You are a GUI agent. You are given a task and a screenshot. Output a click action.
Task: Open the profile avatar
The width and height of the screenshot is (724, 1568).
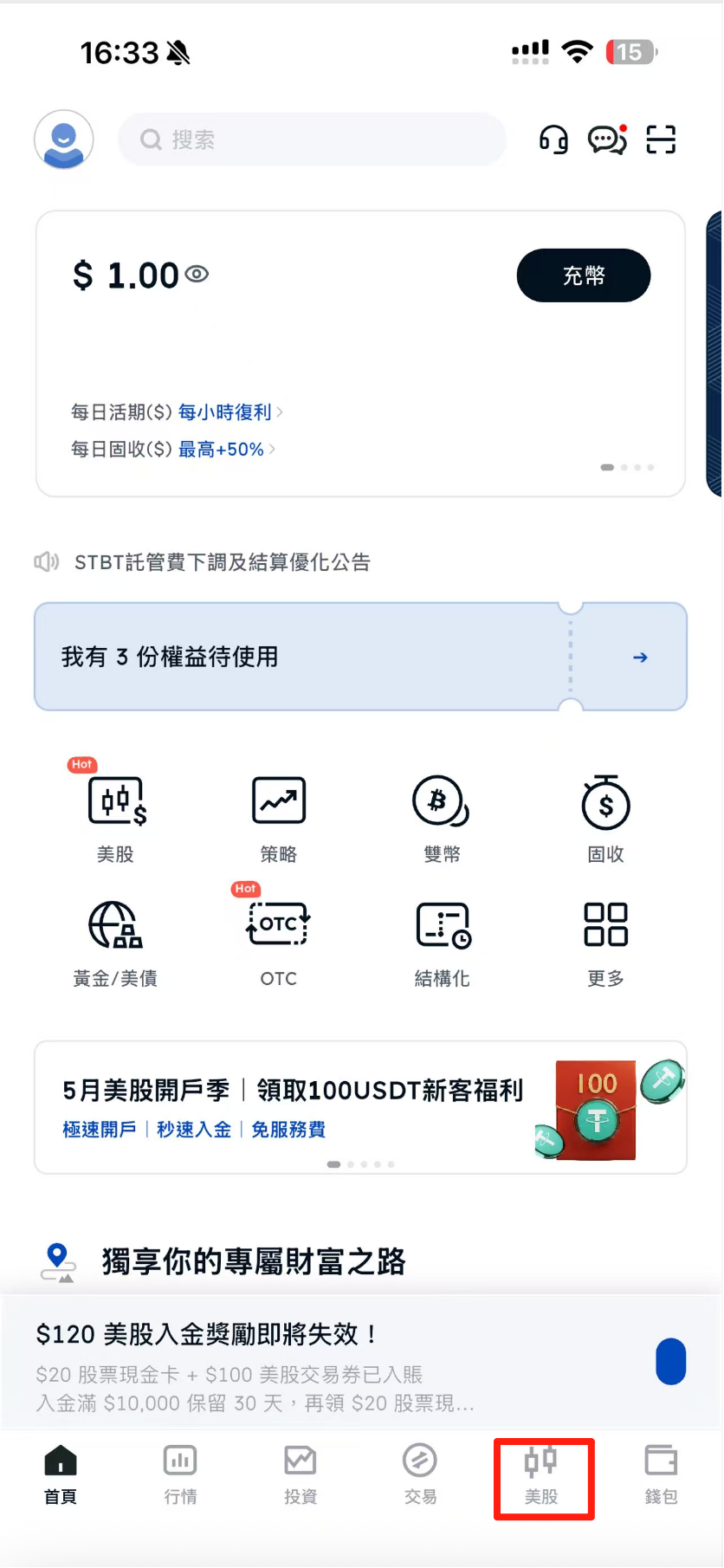[64, 139]
